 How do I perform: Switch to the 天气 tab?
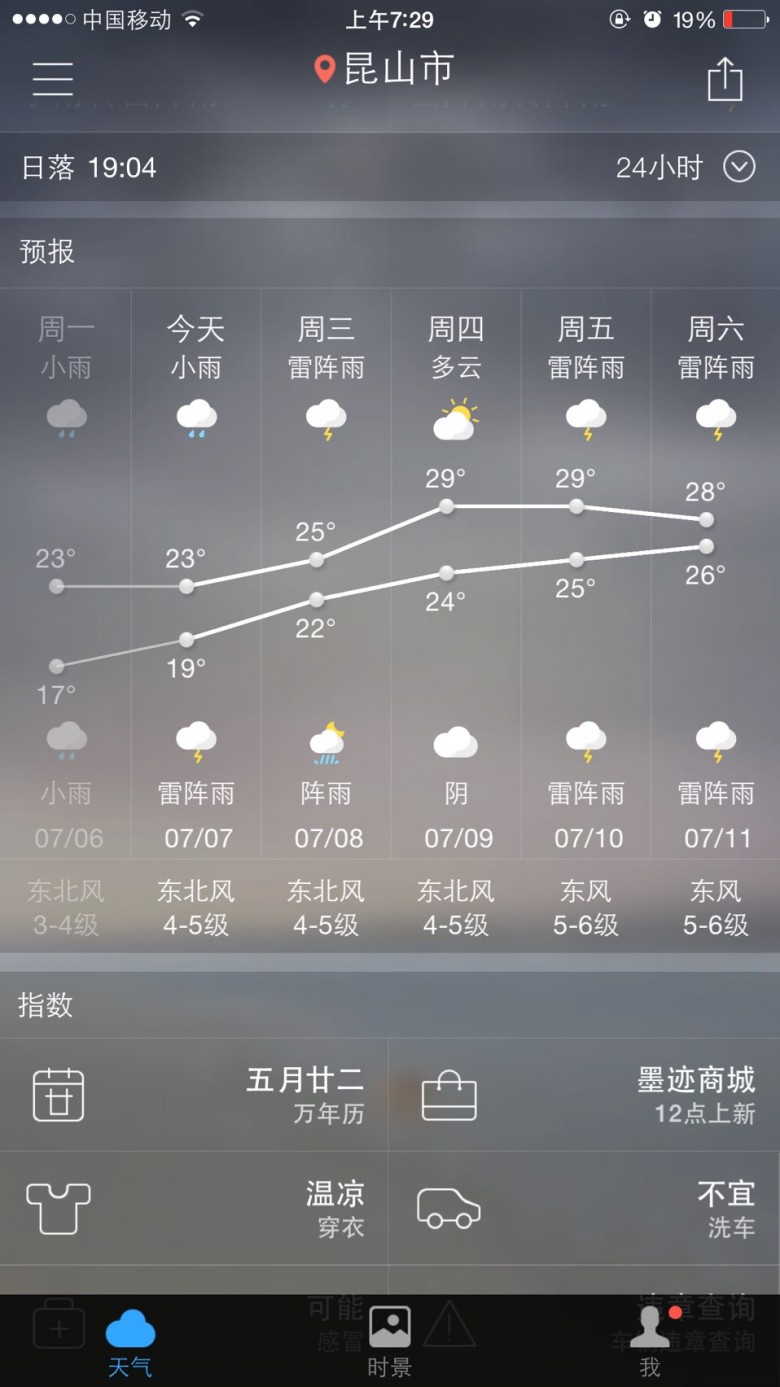coord(130,1342)
